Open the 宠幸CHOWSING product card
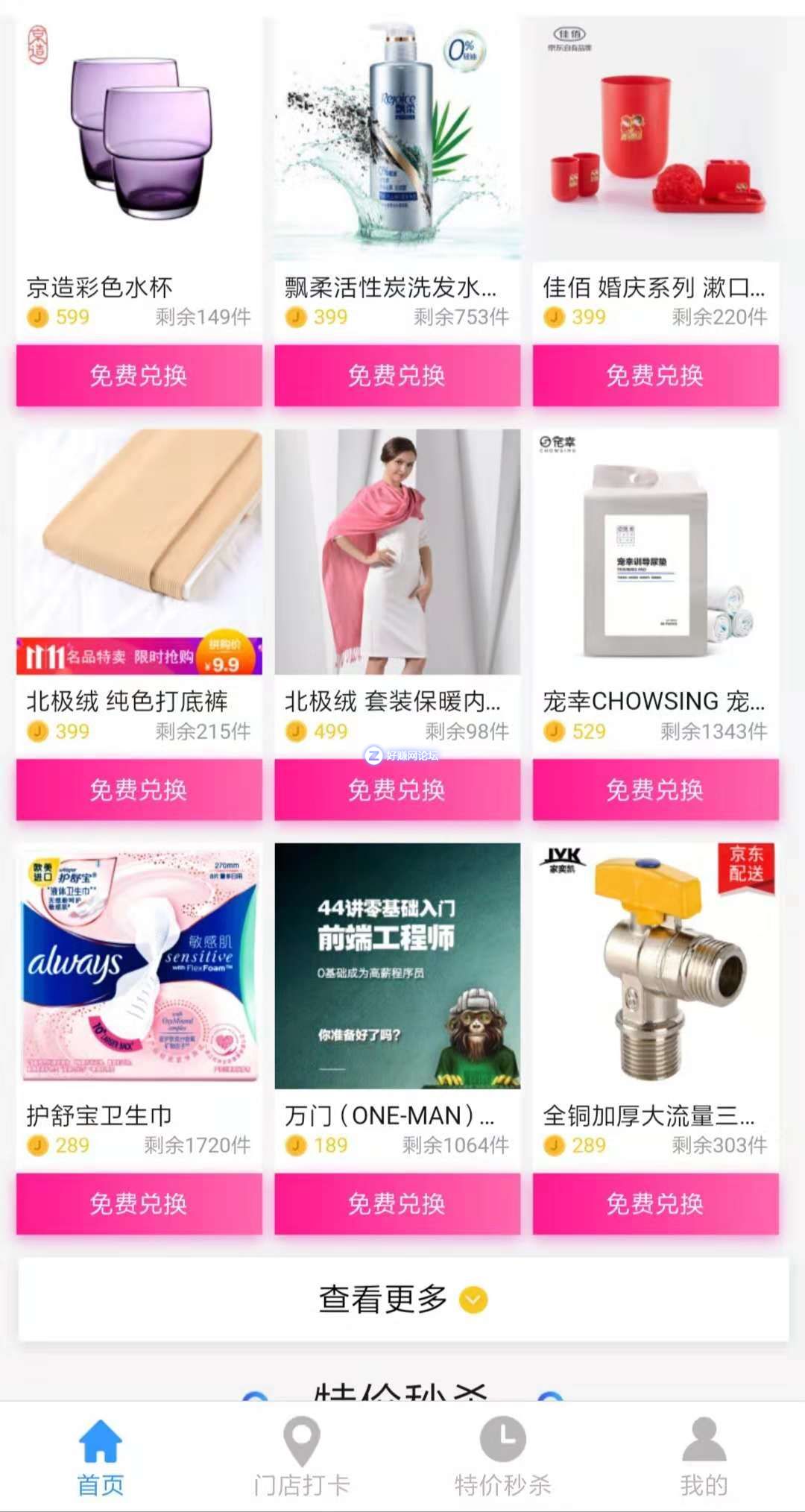805x1512 pixels. (655, 552)
